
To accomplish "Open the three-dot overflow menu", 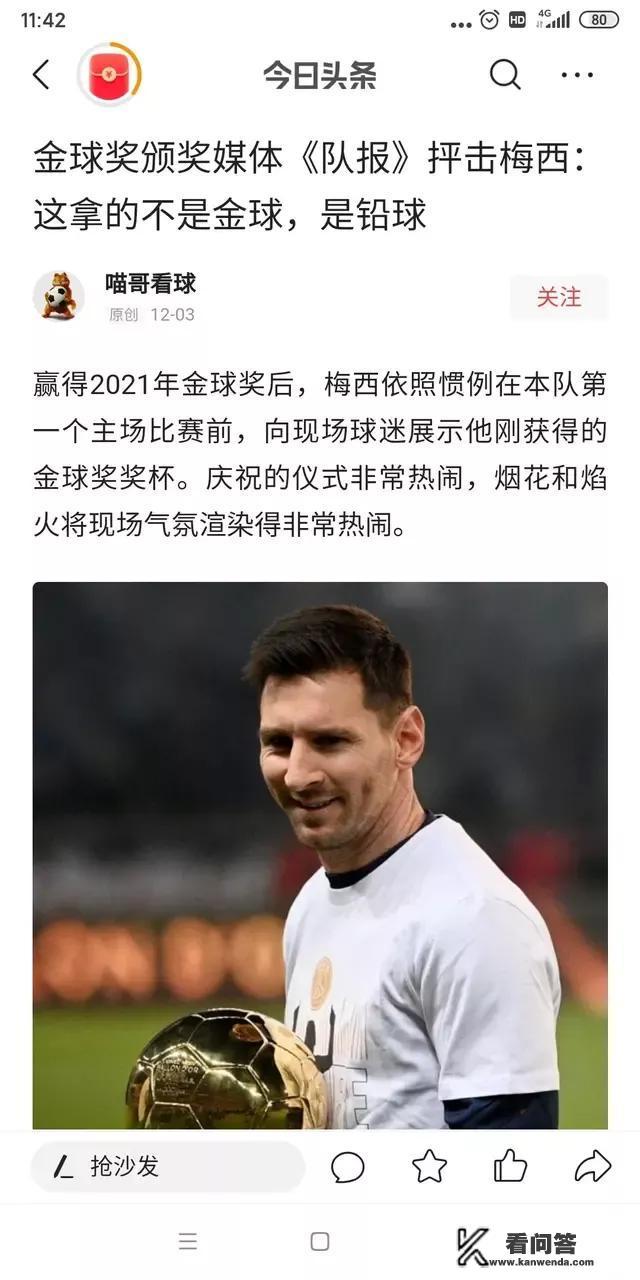I will (577, 75).
